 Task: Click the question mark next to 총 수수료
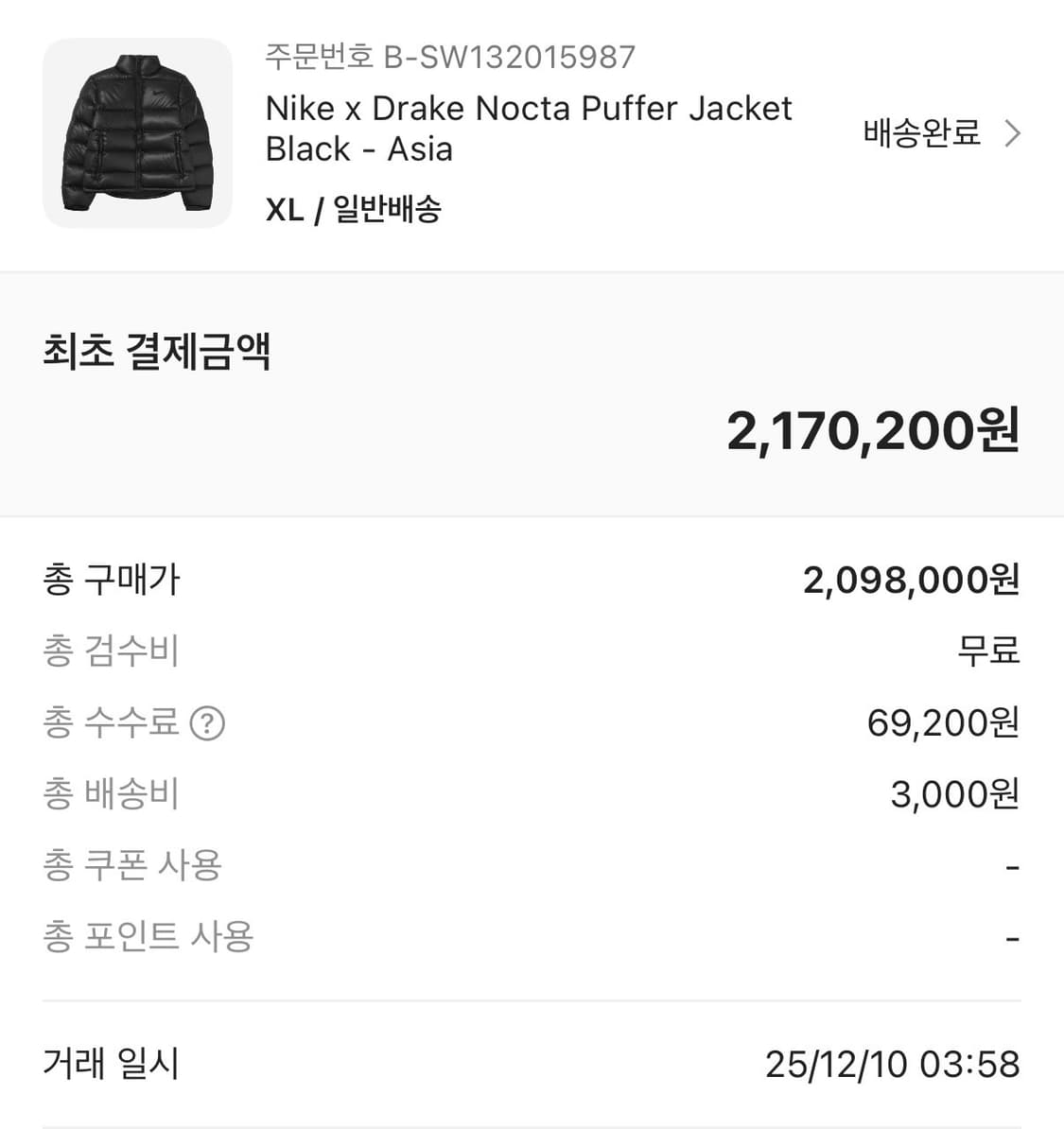tap(206, 723)
